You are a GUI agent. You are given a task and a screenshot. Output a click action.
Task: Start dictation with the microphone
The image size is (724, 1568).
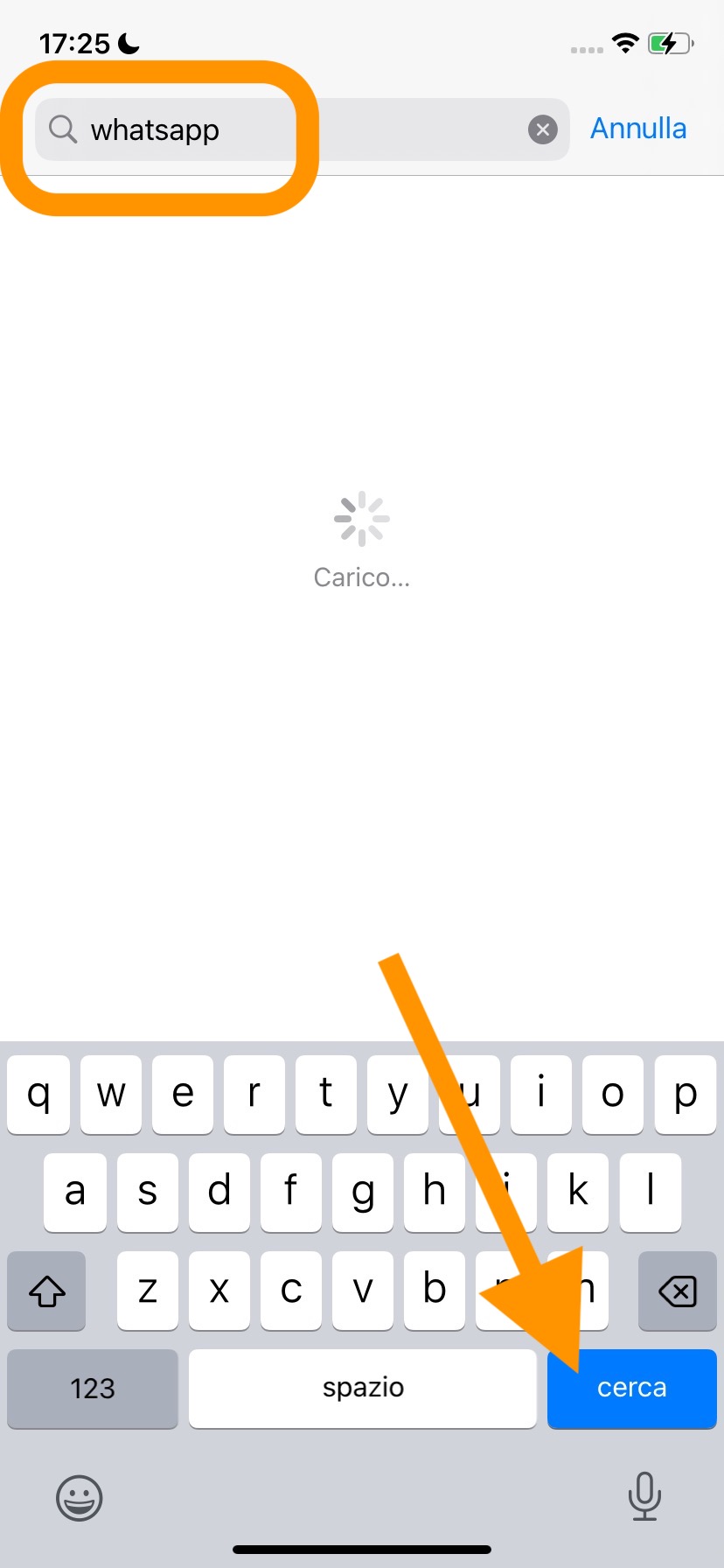coord(644,1496)
